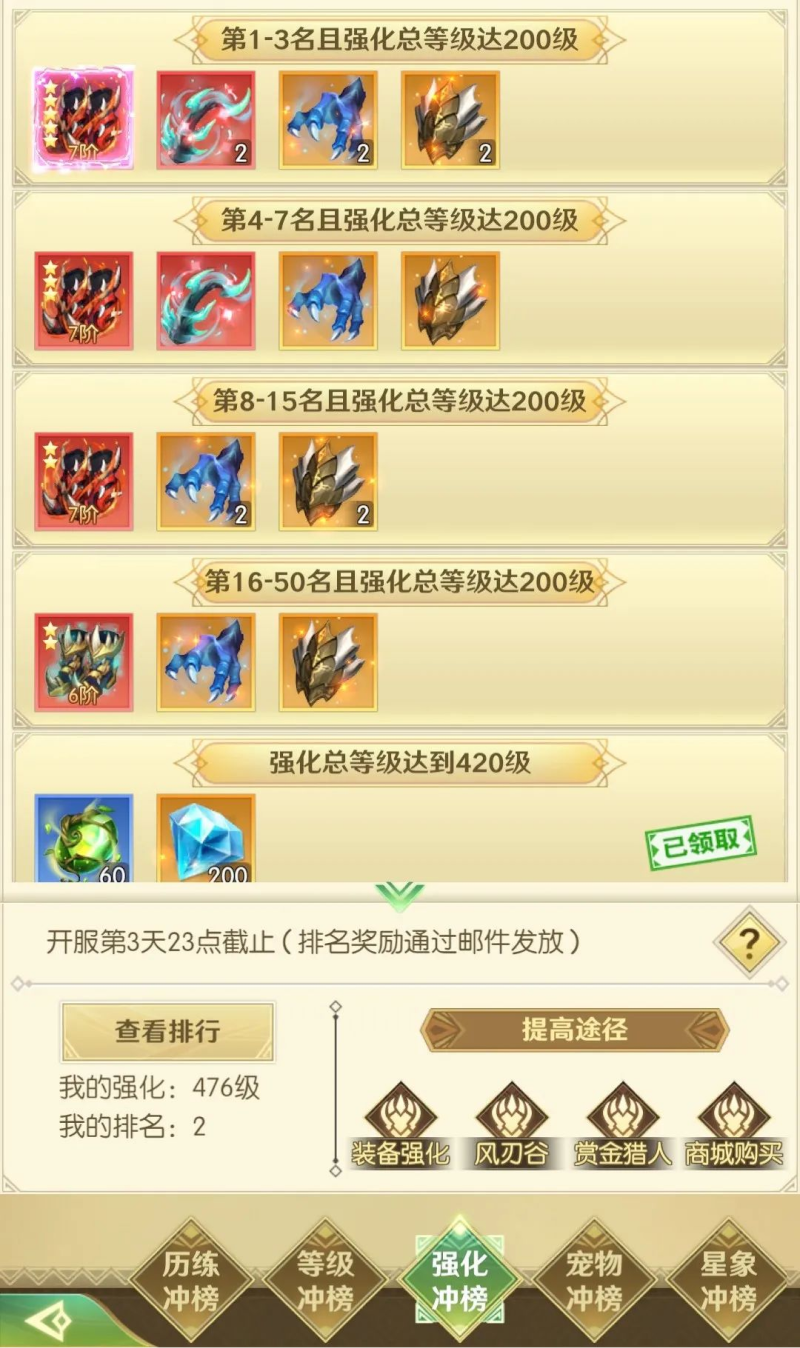Screen dimensions: 800x1348
Task: View the blue claw reward in 第8-15名
Action: click(x=206, y=481)
